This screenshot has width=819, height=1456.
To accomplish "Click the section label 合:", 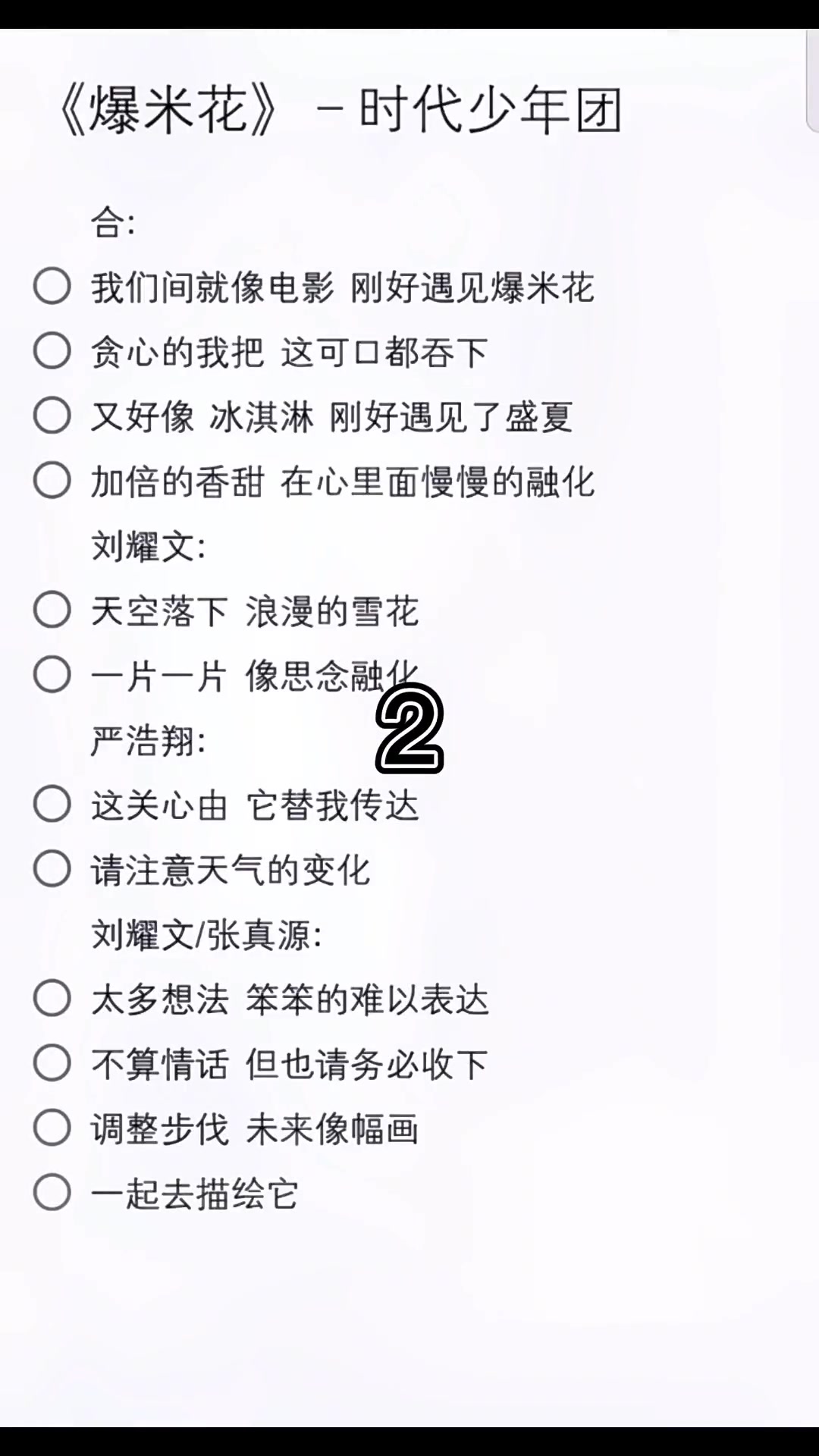I will 114,222.
